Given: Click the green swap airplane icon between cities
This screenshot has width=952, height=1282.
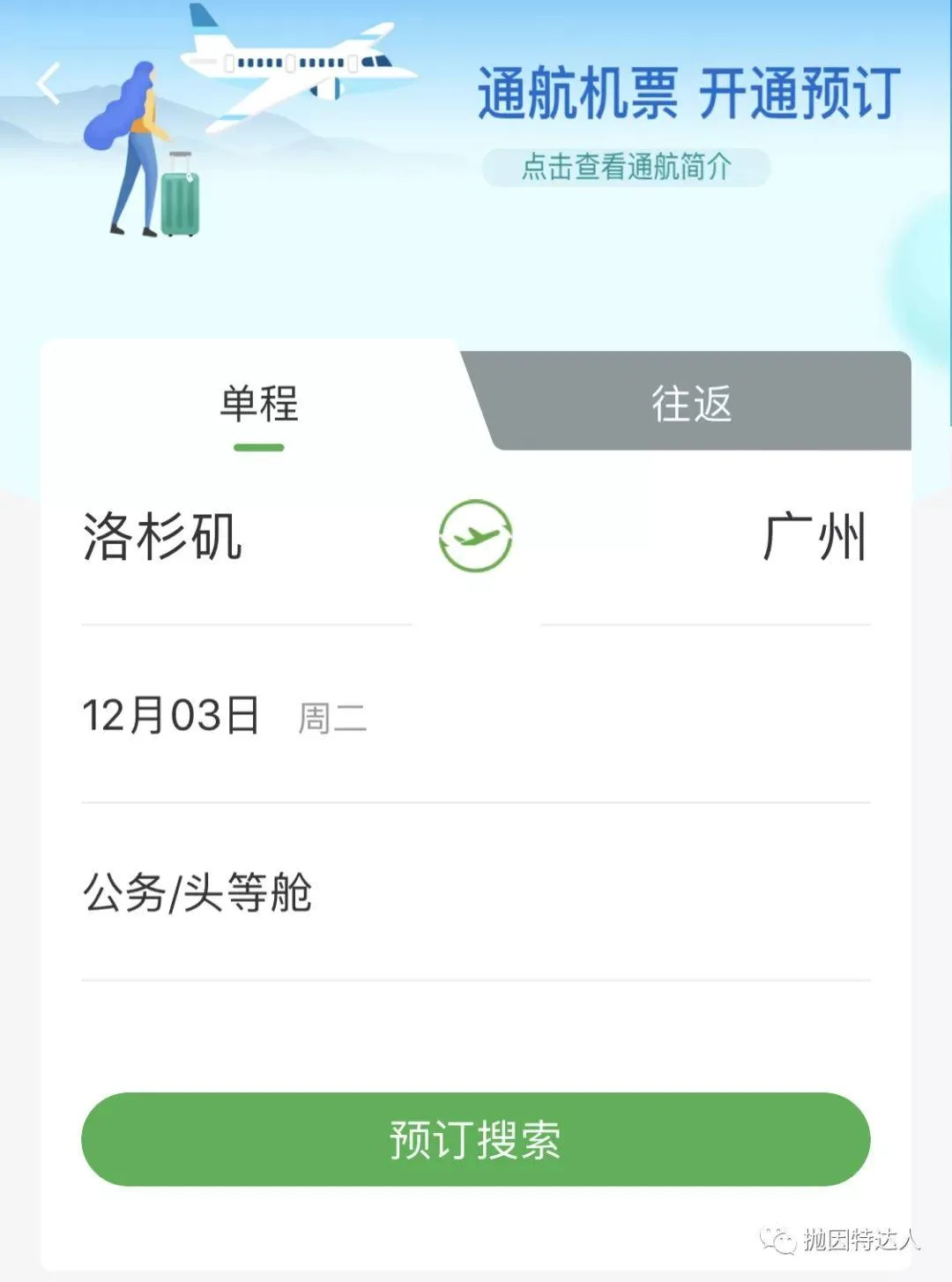Looking at the screenshot, I should 476,536.
